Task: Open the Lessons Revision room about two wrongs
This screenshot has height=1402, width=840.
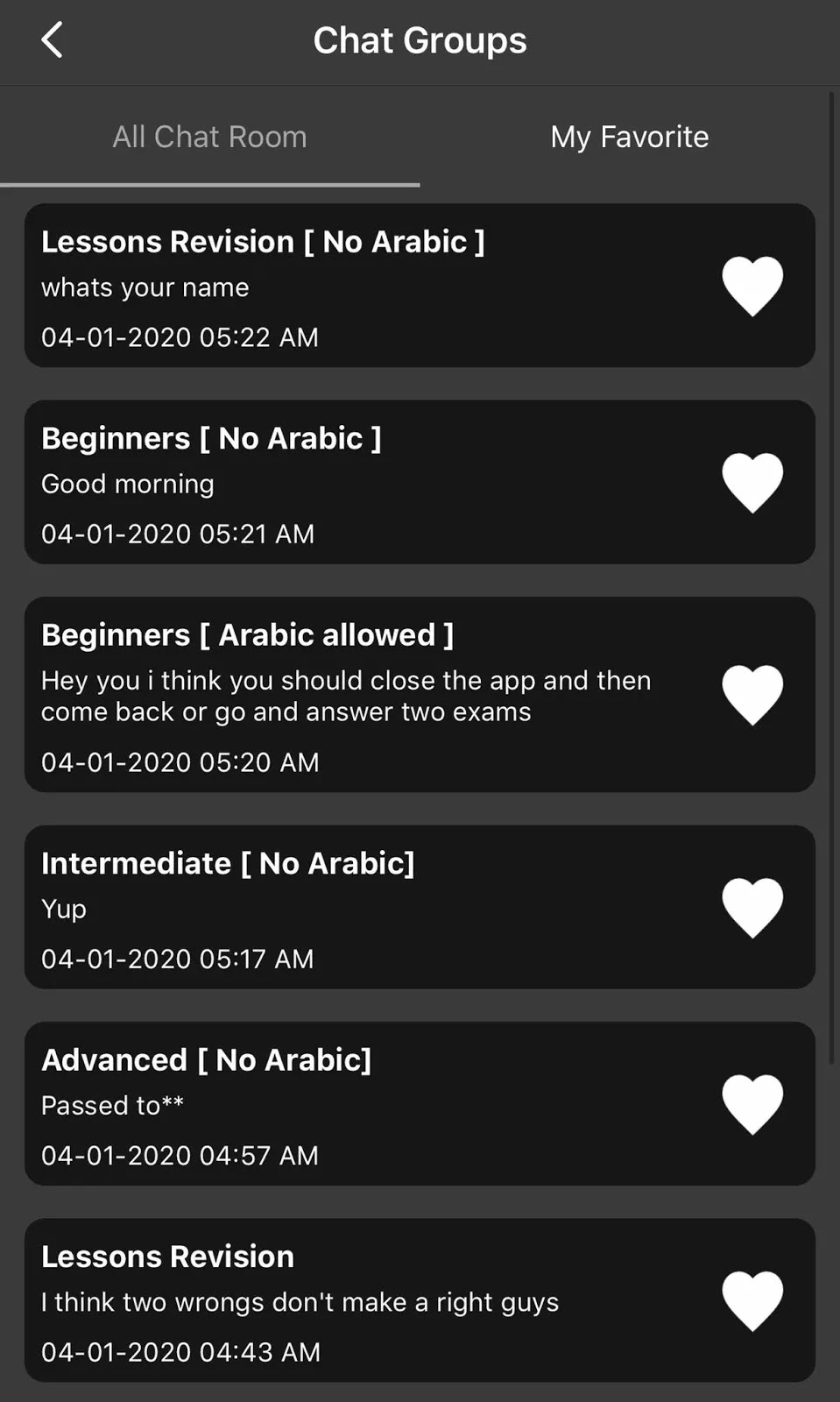Action: coord(350,1300)
